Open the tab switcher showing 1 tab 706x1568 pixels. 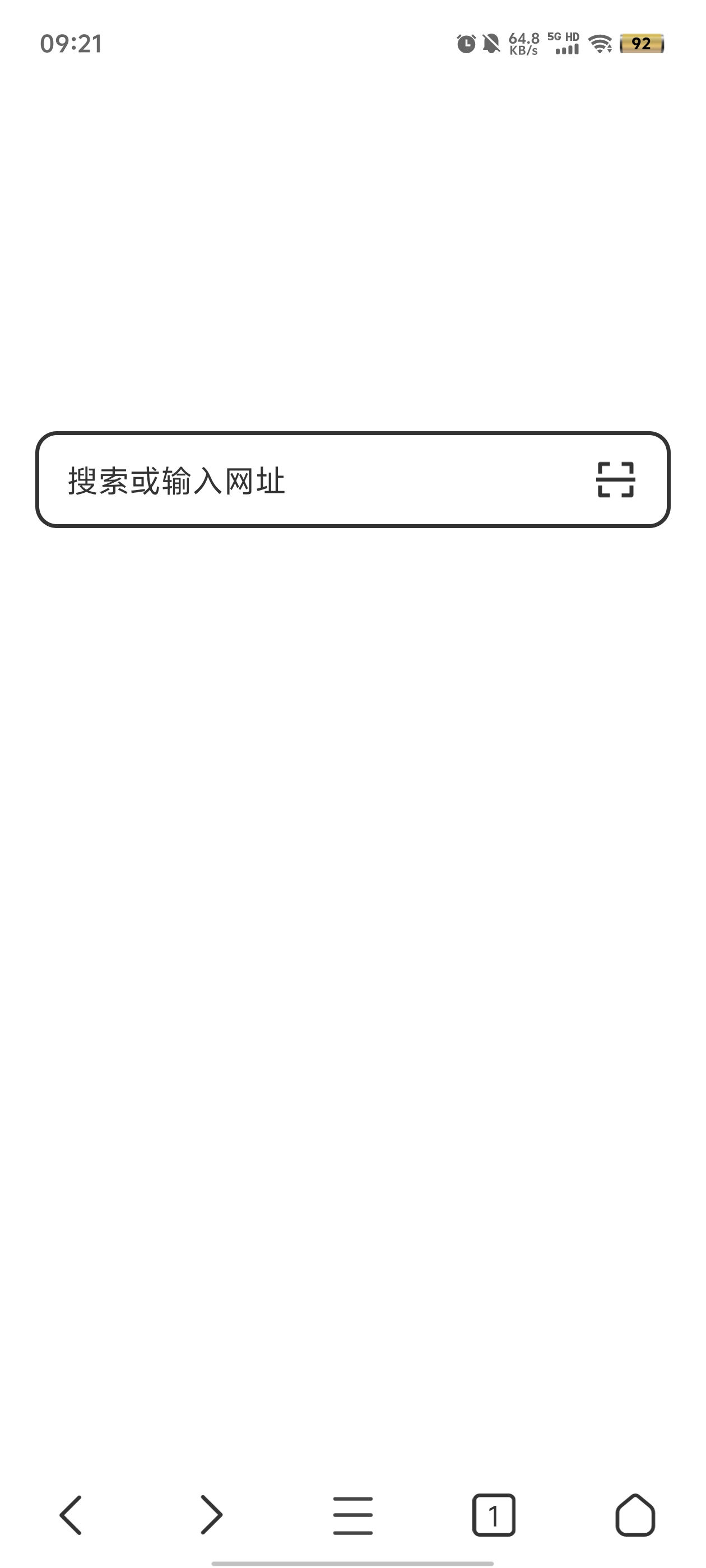[494, 1515]
